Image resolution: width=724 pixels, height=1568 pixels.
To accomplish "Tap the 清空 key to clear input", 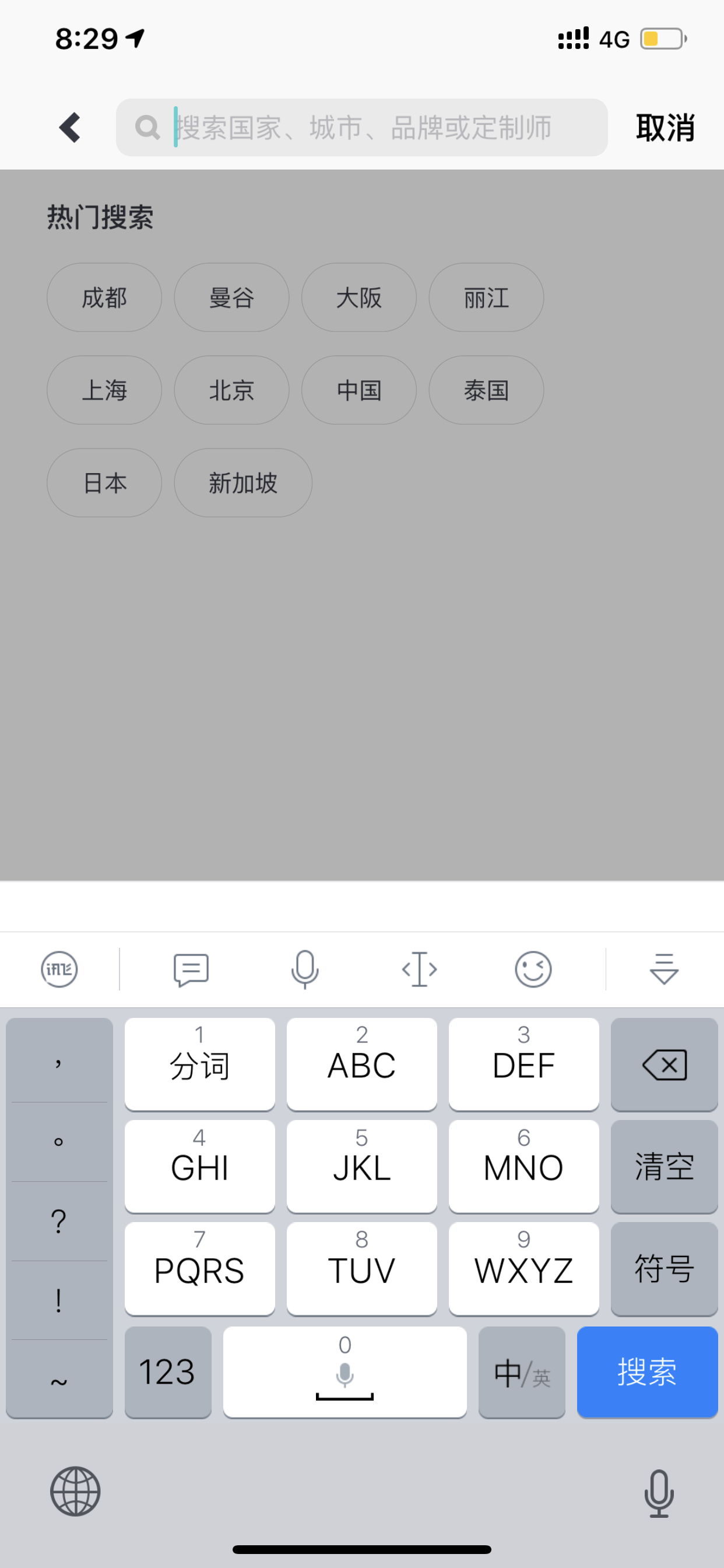I will click(665, 1167).
